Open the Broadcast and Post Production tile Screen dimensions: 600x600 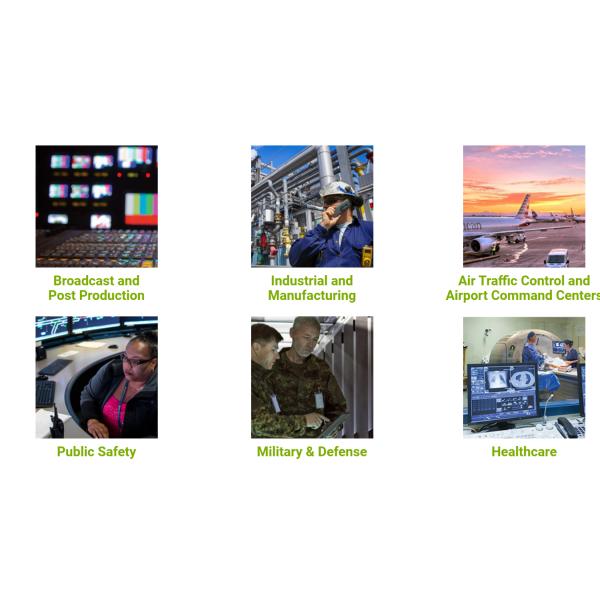click(96, 206)
